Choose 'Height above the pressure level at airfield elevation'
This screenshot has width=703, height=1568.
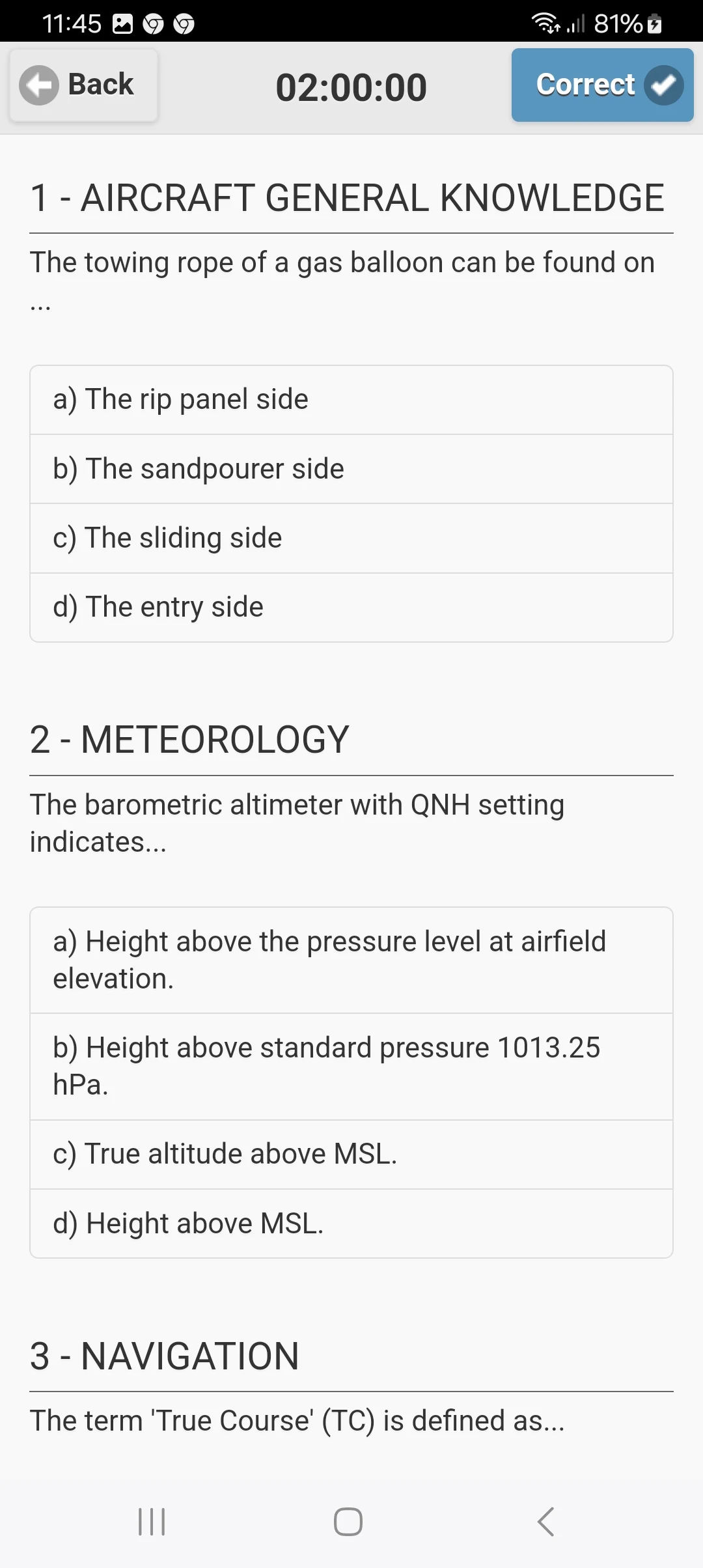(351, 960)
